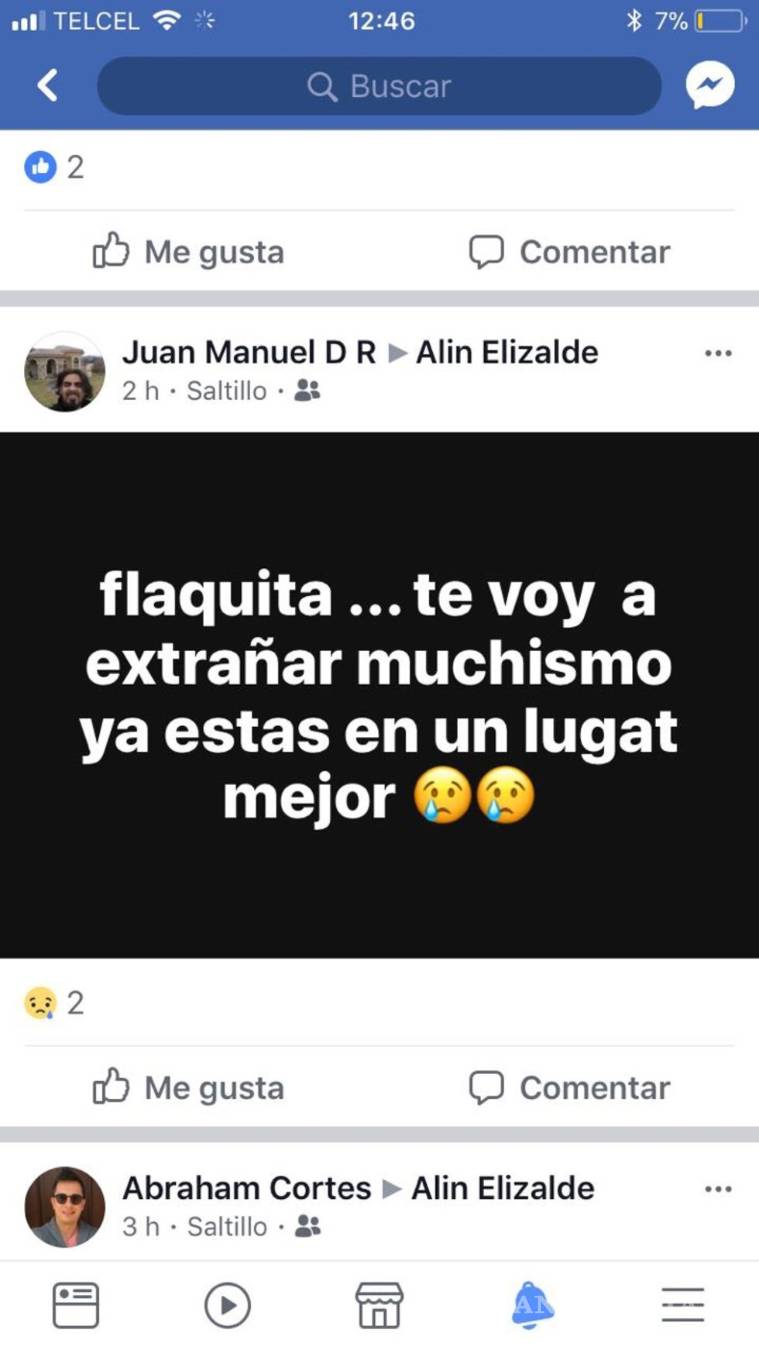Image resolution: width=759 pixels, height=1350 pixels.
Task: Open notifications via the bell icon
Action: point(531,1305)
